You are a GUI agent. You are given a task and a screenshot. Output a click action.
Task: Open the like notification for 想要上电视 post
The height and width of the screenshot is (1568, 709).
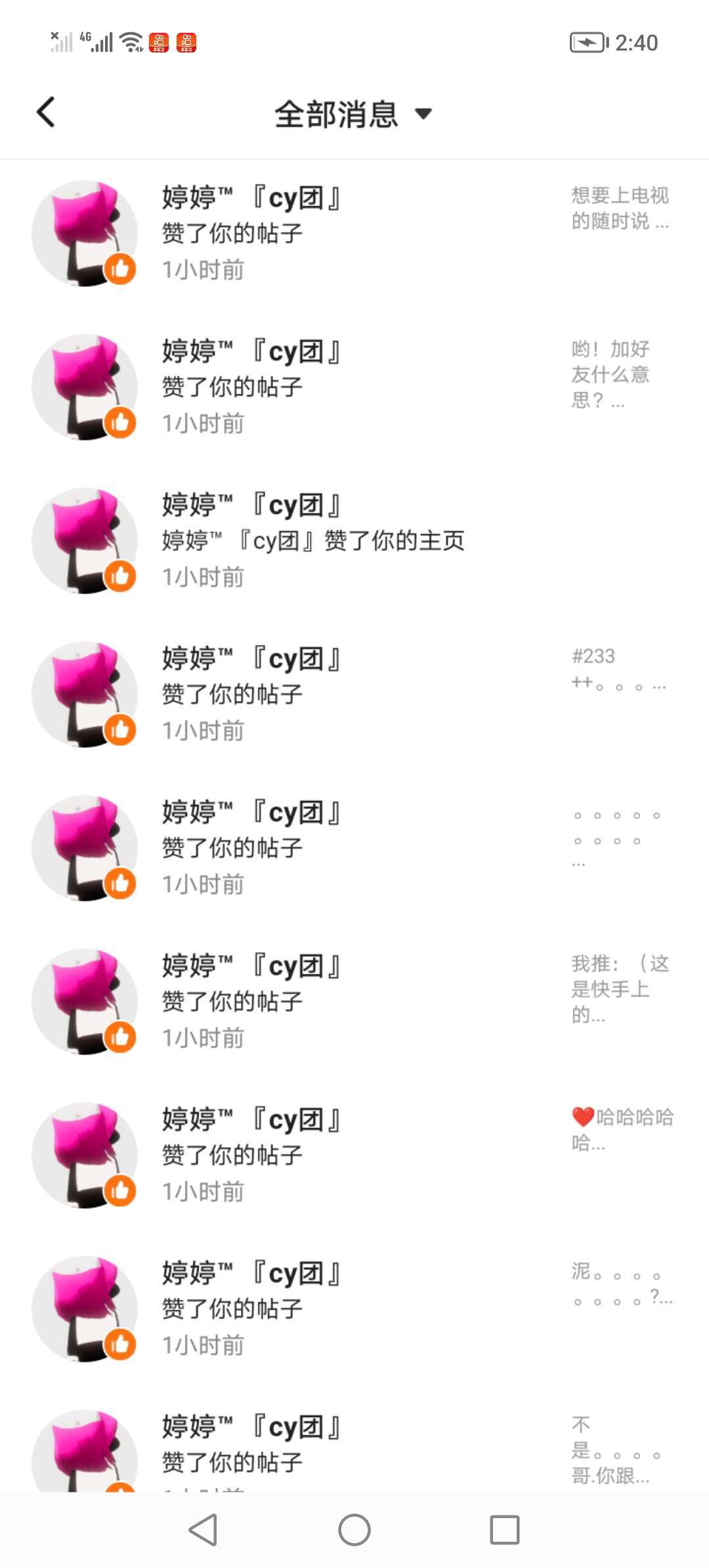pyautogui.click(x=354, y=233)
